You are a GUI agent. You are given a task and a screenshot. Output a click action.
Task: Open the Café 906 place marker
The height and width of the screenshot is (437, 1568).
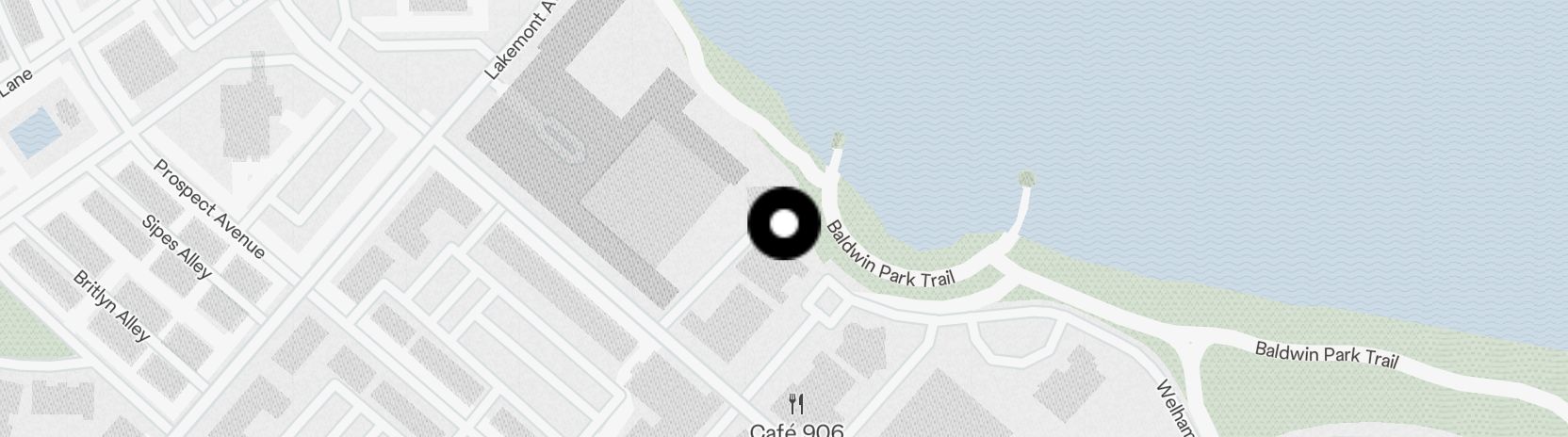click(x=797, y=405)
